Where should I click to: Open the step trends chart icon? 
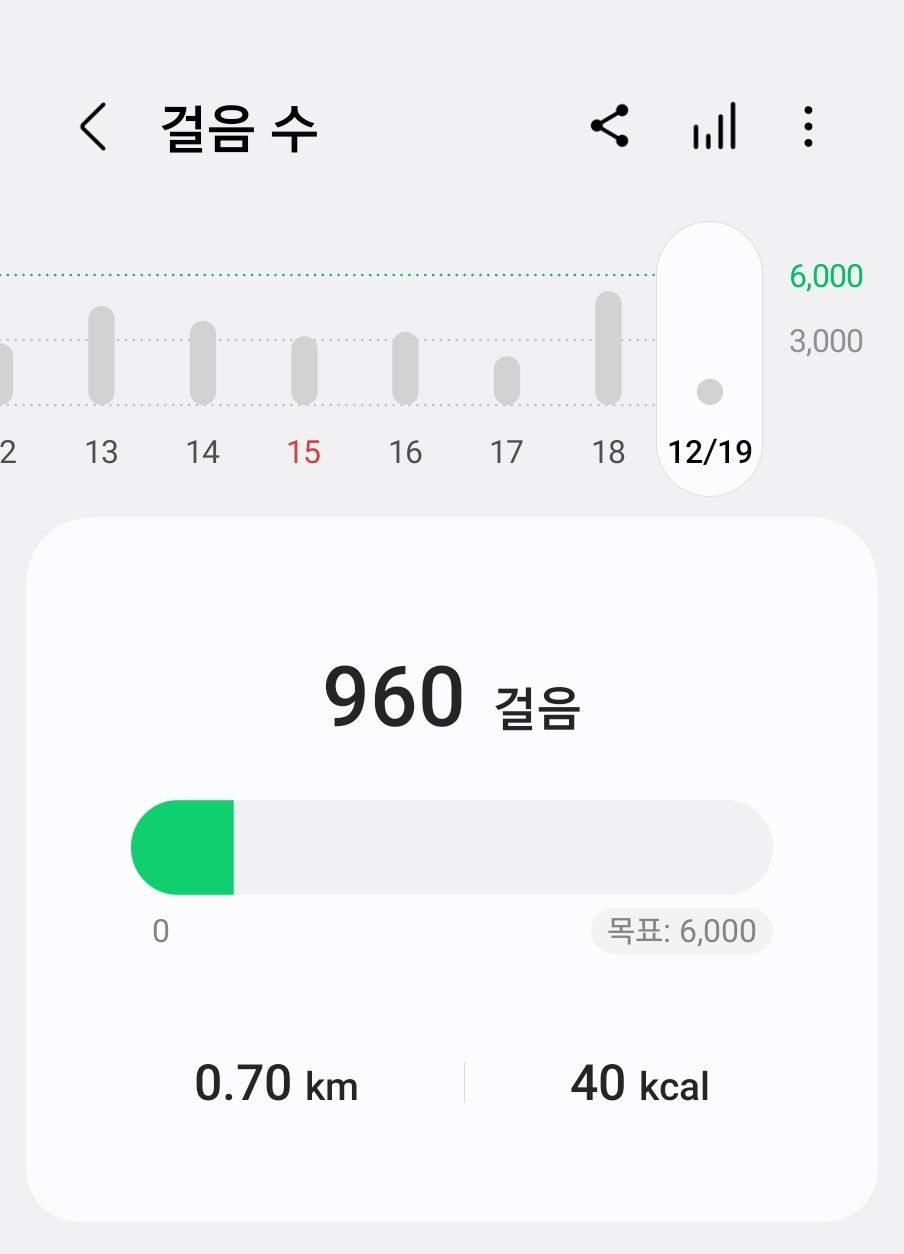pos(714,127)
